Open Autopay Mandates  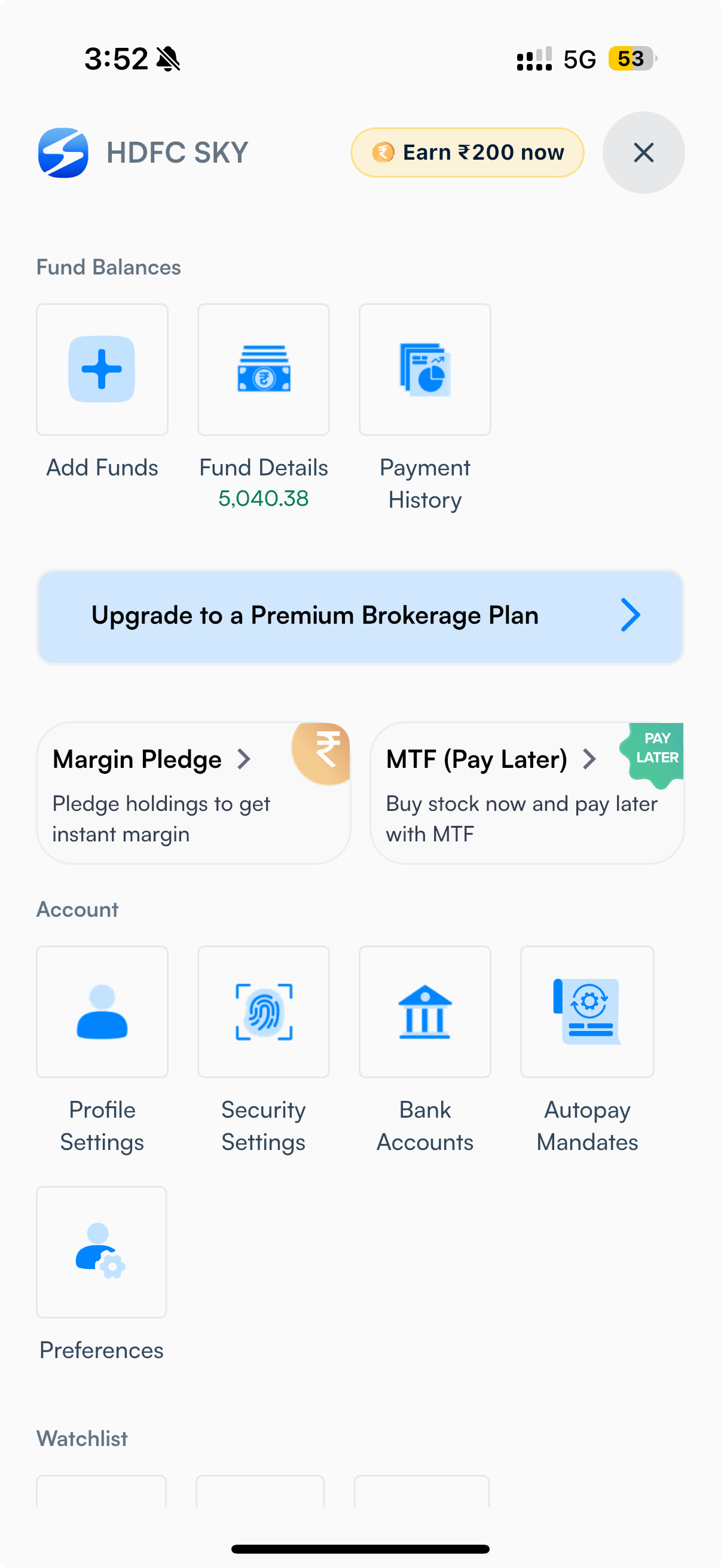tap(587, 1012)
